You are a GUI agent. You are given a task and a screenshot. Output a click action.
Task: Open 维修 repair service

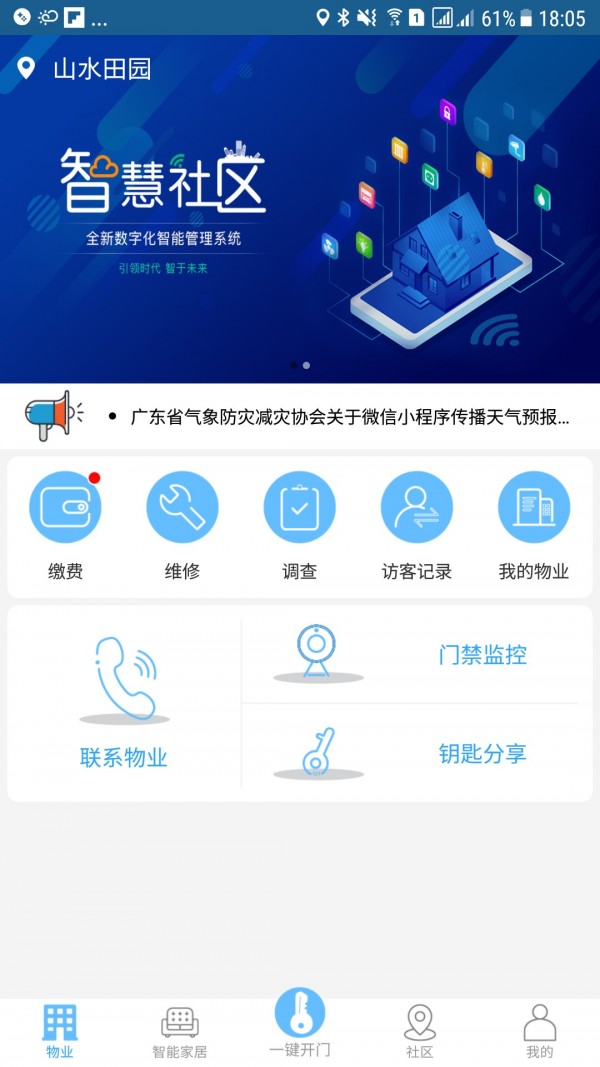click(x=182, y=526)
